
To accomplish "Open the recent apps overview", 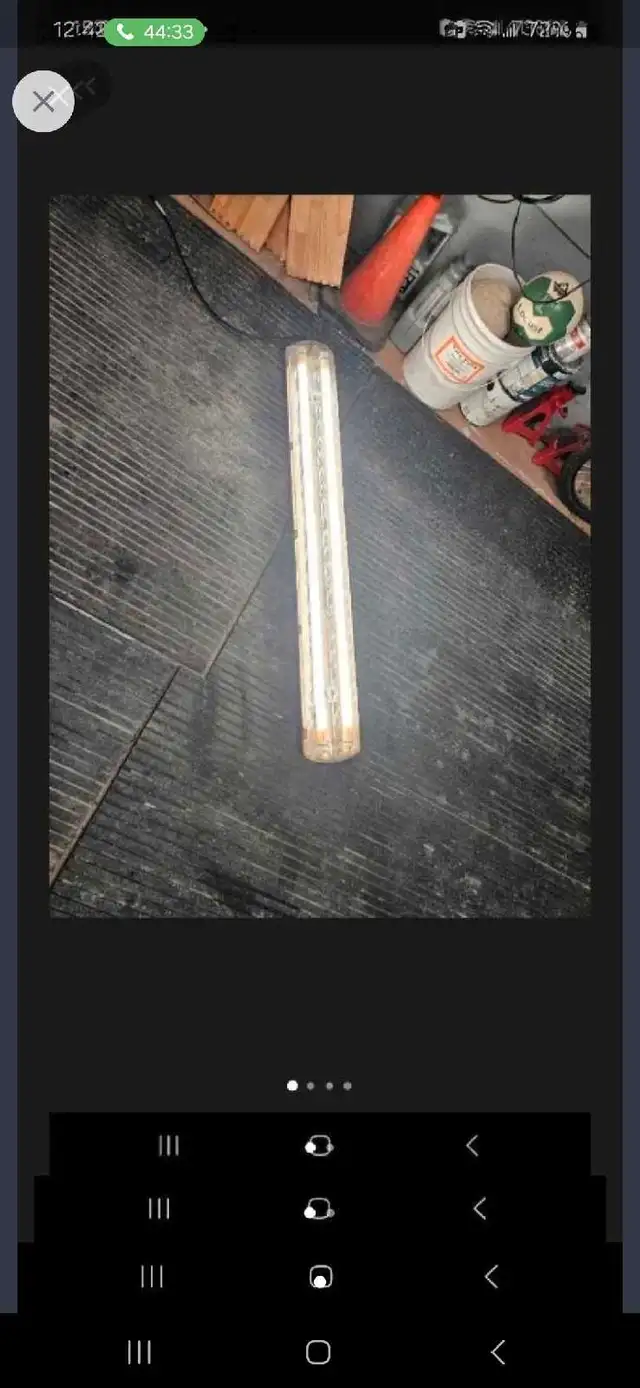I will (x=139, y=1352).
